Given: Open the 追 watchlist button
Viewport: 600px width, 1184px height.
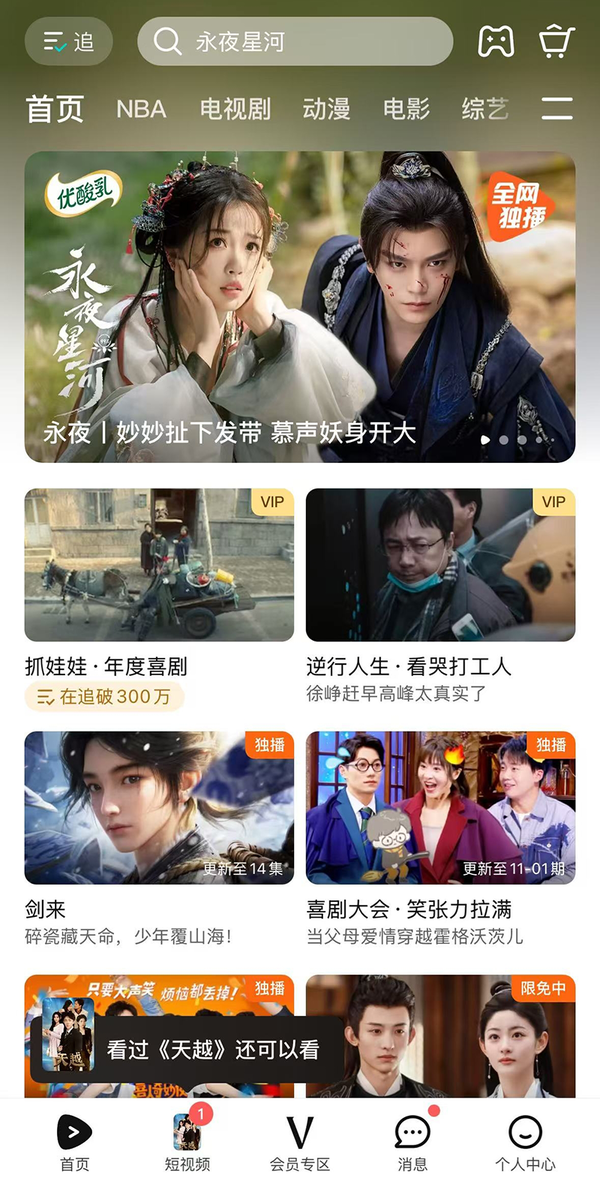Looking at the screenshot, I should coord(68,42).
